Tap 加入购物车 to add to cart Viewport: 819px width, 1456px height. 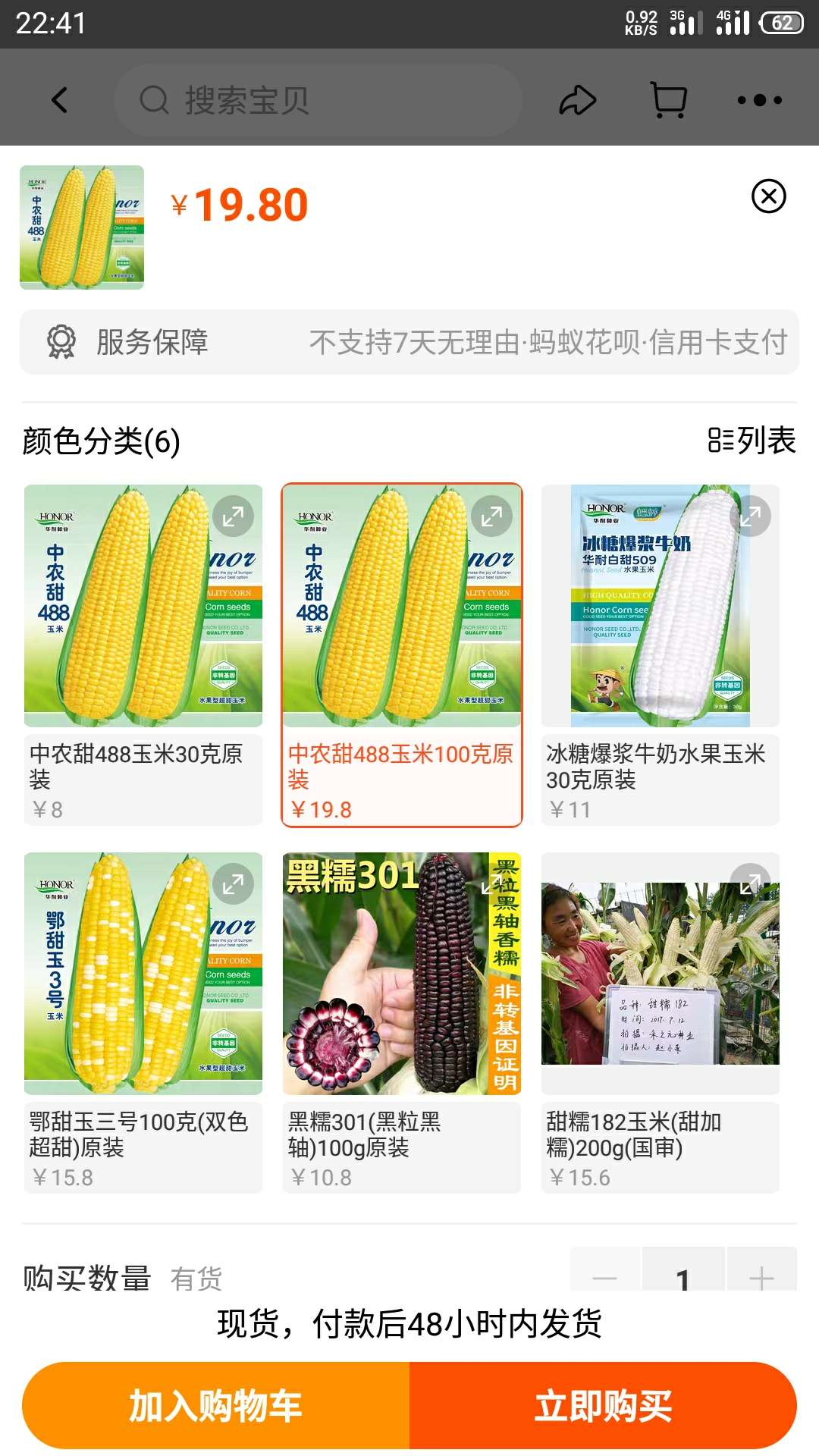[x=216, y=1406]
